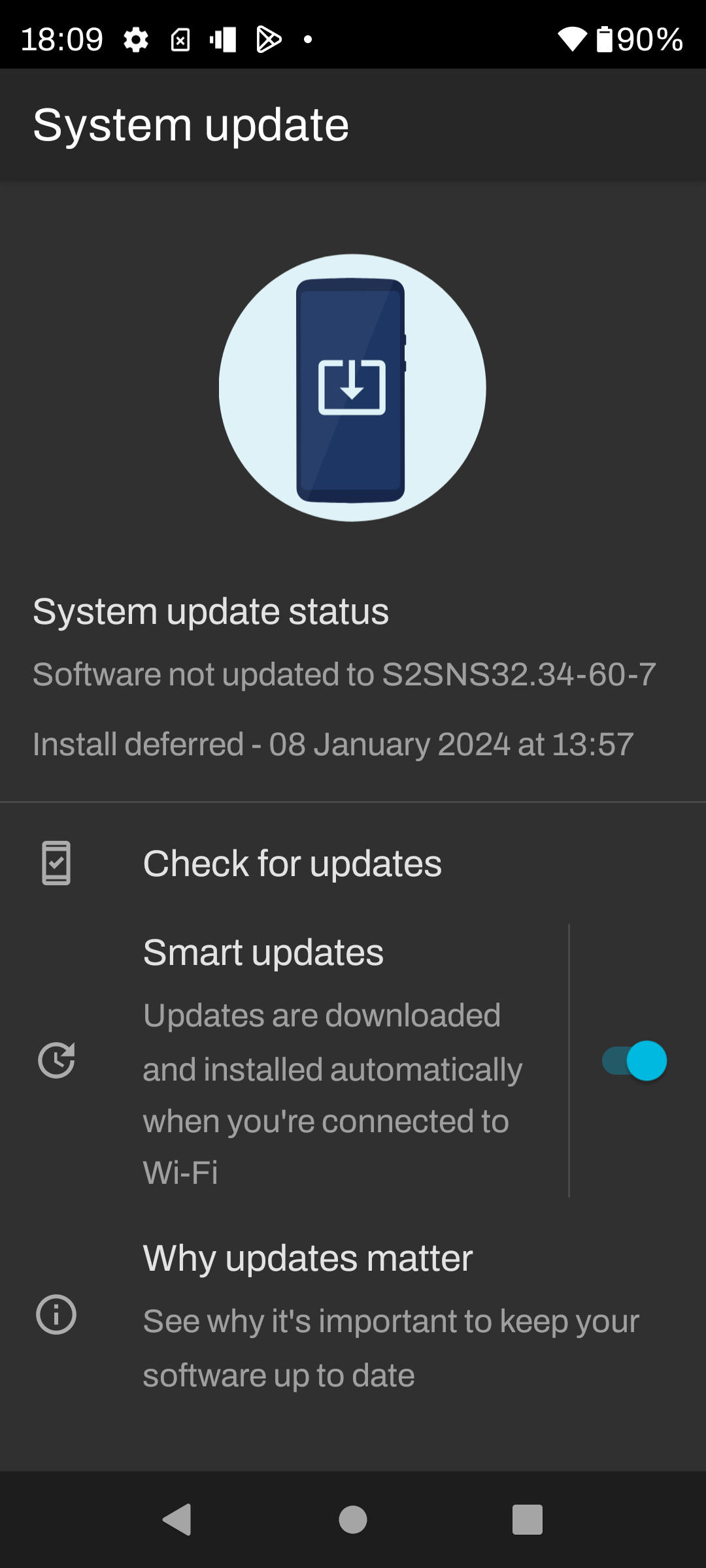Viewport: 706px width, 1568px height.
Task: Open recent apps
Action: [x=528, y=1520]
